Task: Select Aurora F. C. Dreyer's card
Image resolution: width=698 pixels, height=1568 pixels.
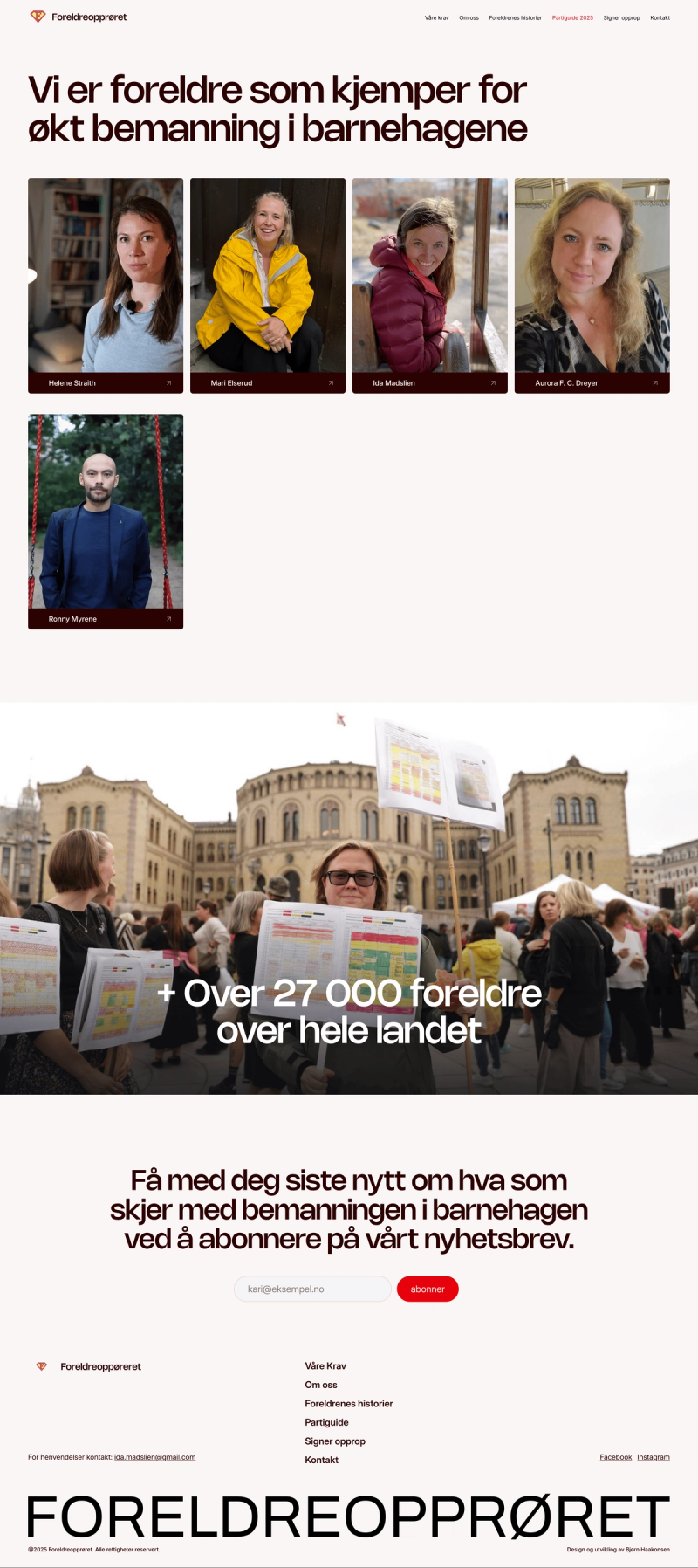Action: (592, 285)
